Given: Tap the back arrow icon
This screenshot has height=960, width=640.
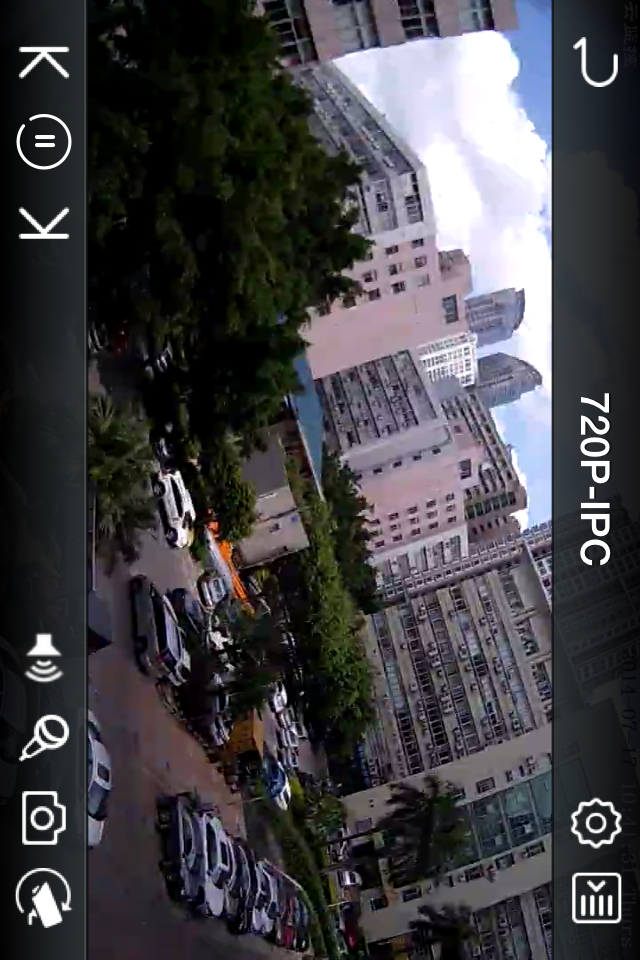Looking at the screenshot, I should click(x=596, y=62).
